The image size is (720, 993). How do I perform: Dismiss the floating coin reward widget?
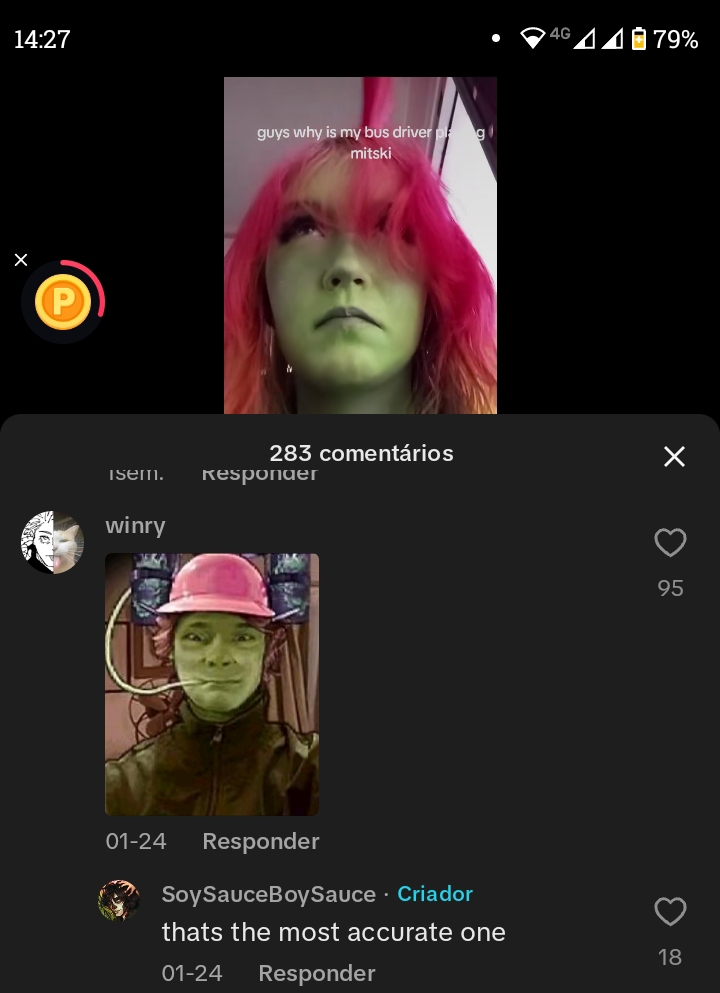21,260
